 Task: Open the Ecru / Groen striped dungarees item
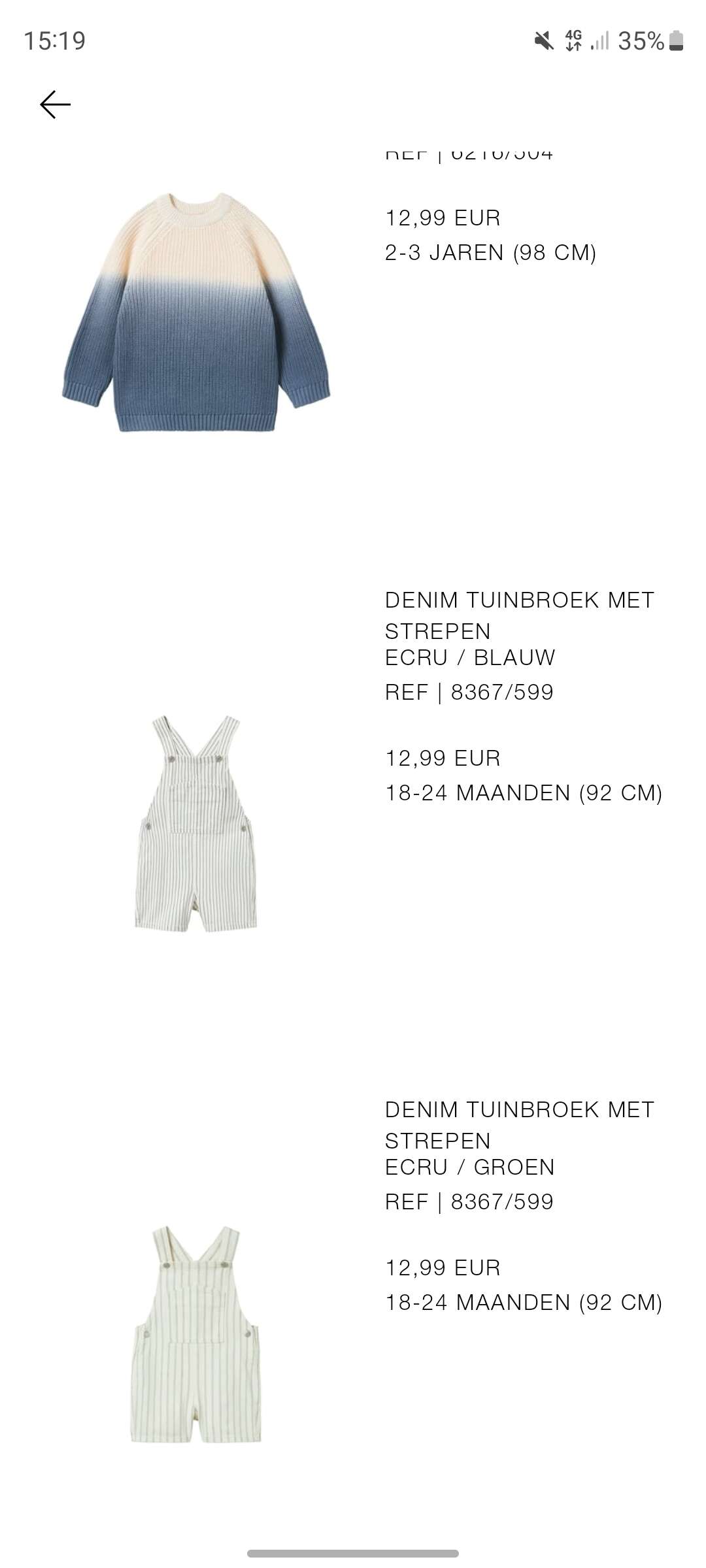click(x=196, y=1333)
